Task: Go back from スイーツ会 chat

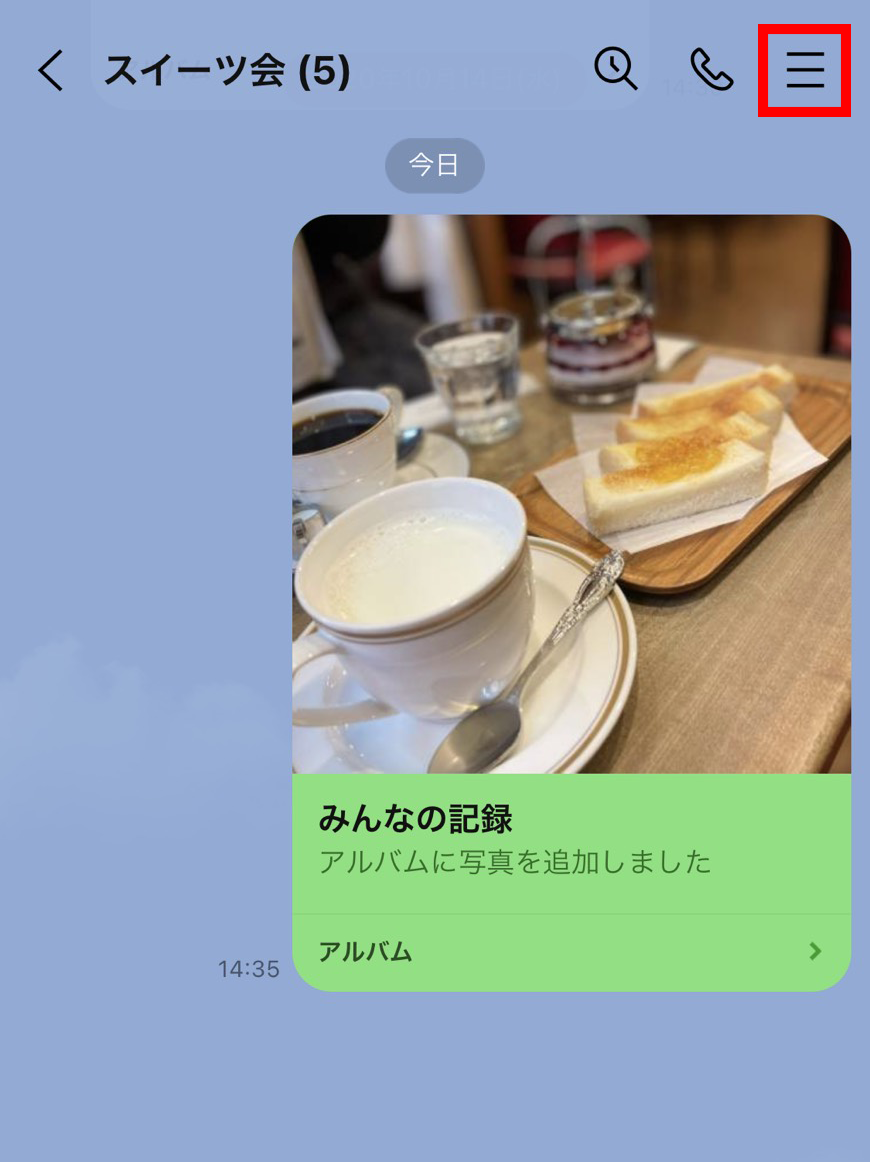Action: click(50, 71)
